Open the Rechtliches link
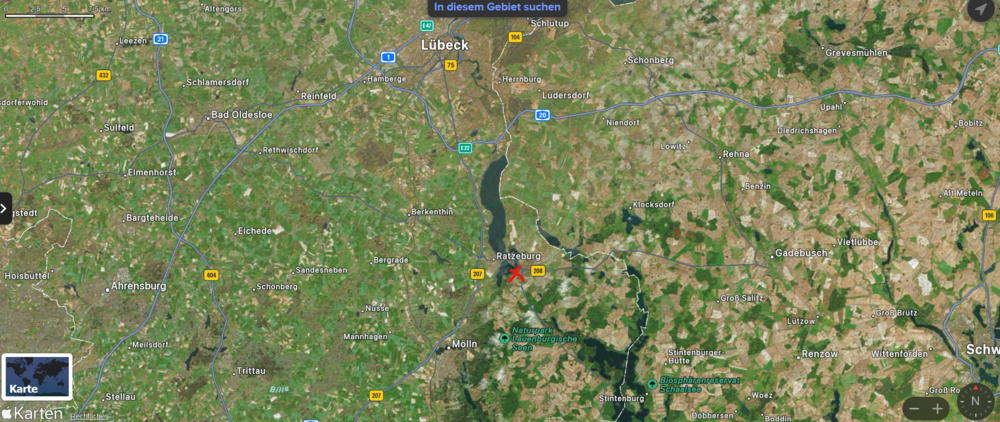The image size is (1000, 422). [88, 416]
